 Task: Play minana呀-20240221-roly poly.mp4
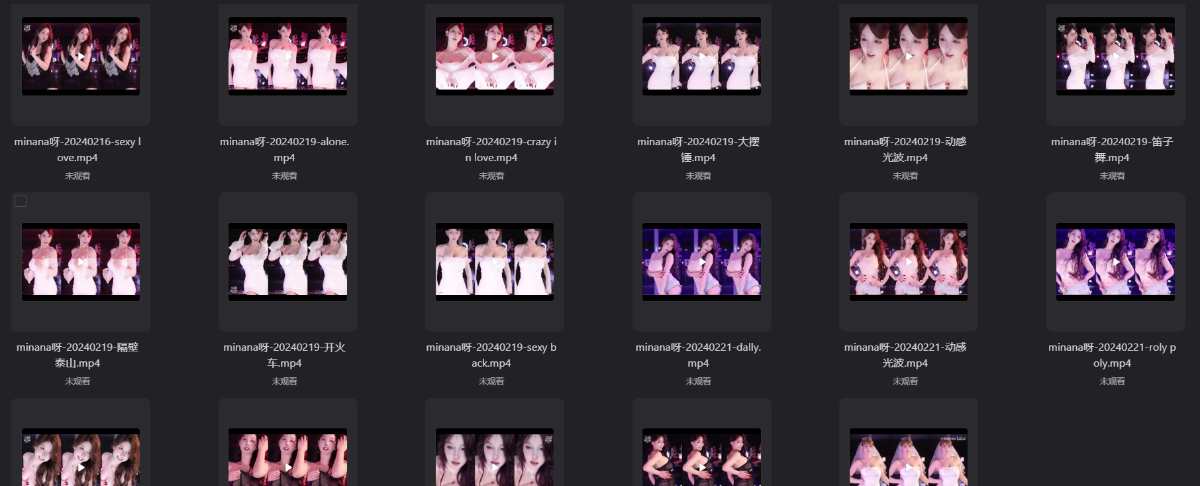[1115, 262]
